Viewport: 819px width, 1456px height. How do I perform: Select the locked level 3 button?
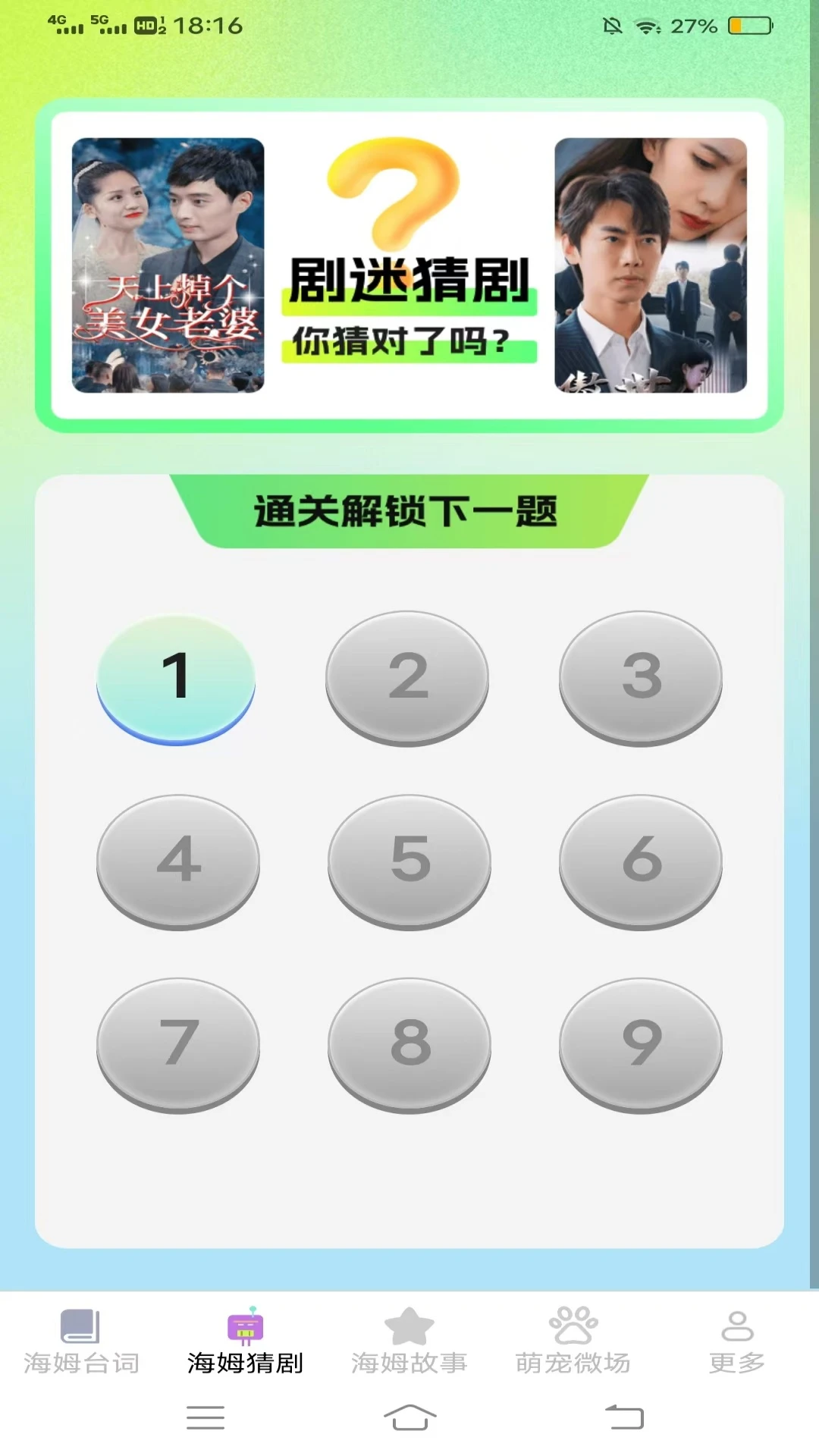coord(641,677)
